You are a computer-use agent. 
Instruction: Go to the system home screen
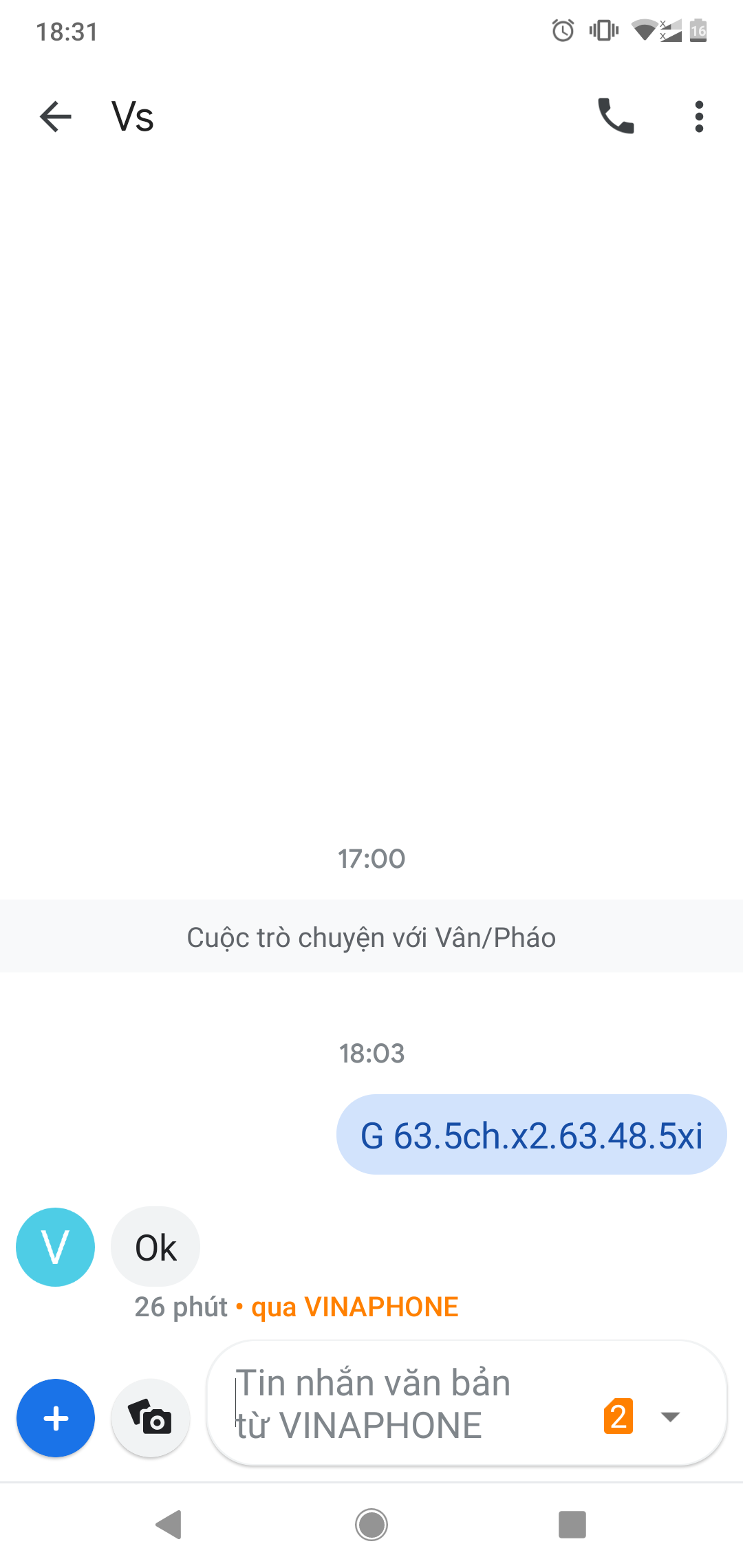tap(371, 1525)
